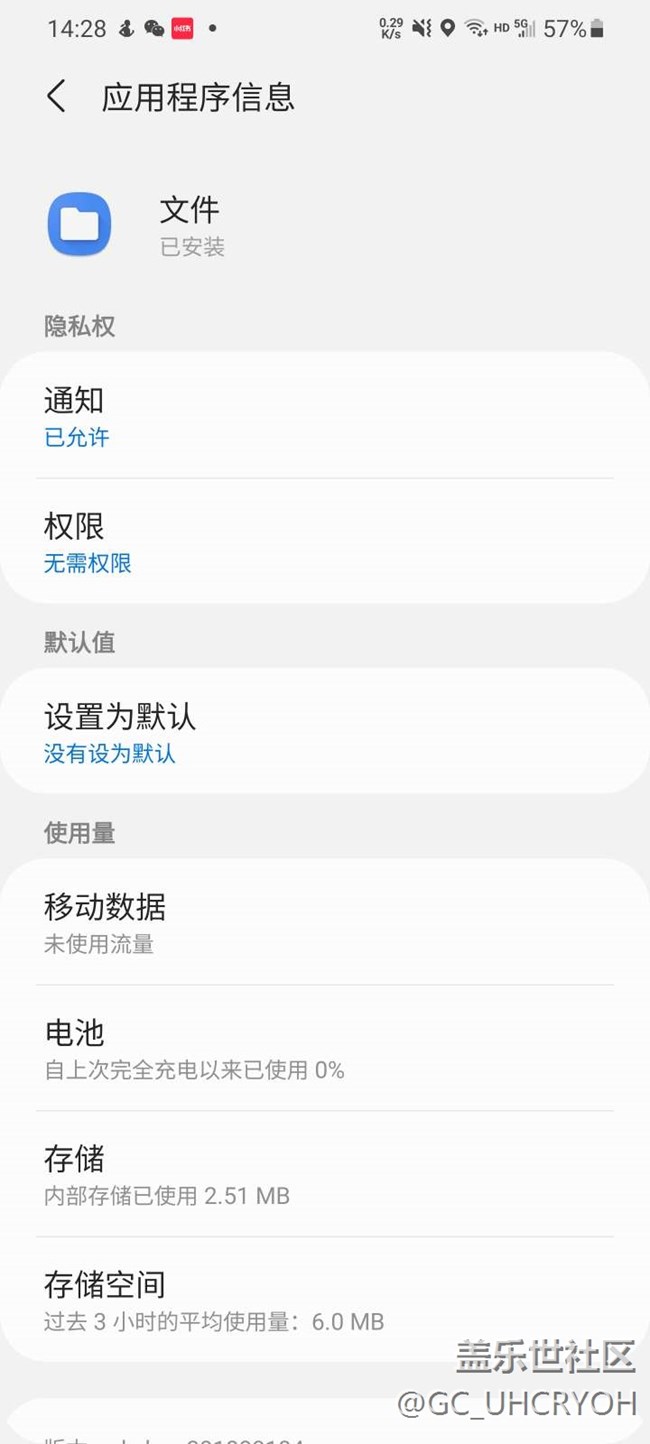This screenshot has height=1444, width=650.
Task: Open 电池 usage details
Action: [324, 1048]
